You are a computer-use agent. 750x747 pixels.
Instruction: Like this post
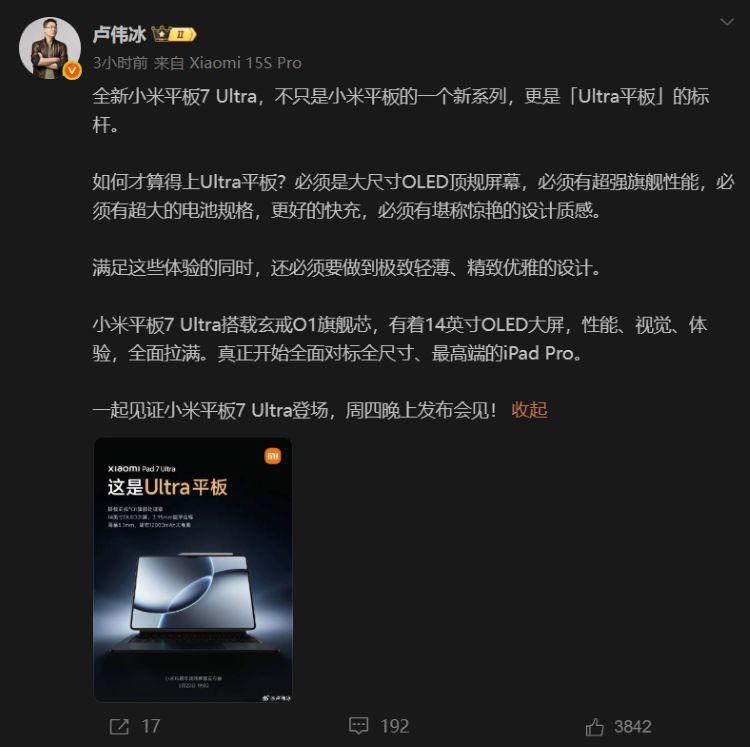(618, 726)
